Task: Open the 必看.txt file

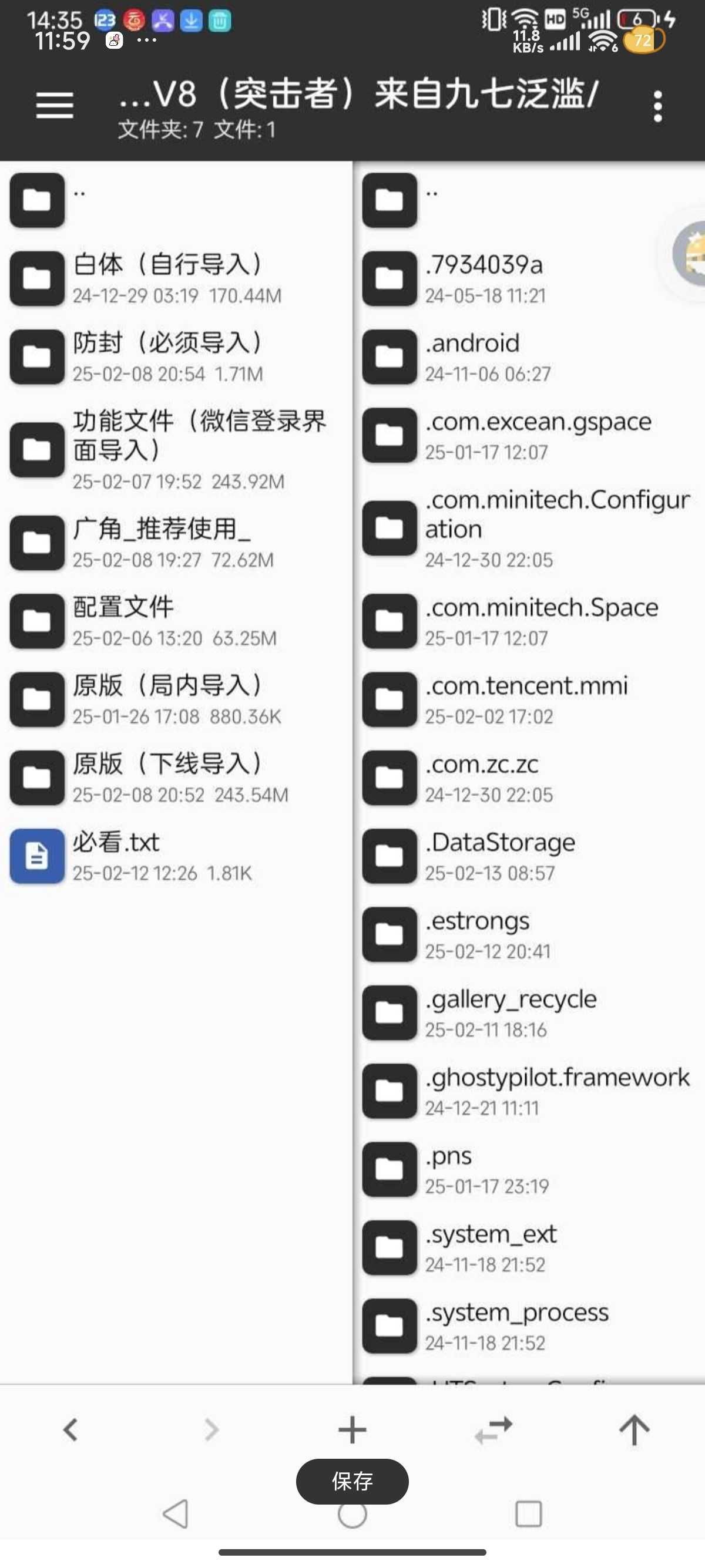Action: point(176,856)
